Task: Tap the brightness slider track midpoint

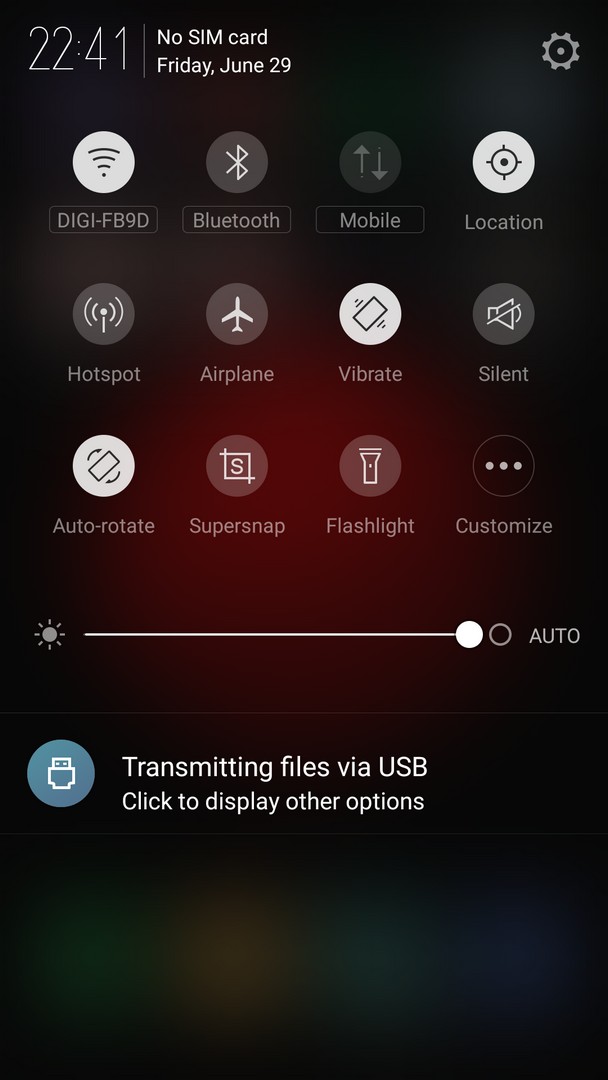Action: coord(277,634)
